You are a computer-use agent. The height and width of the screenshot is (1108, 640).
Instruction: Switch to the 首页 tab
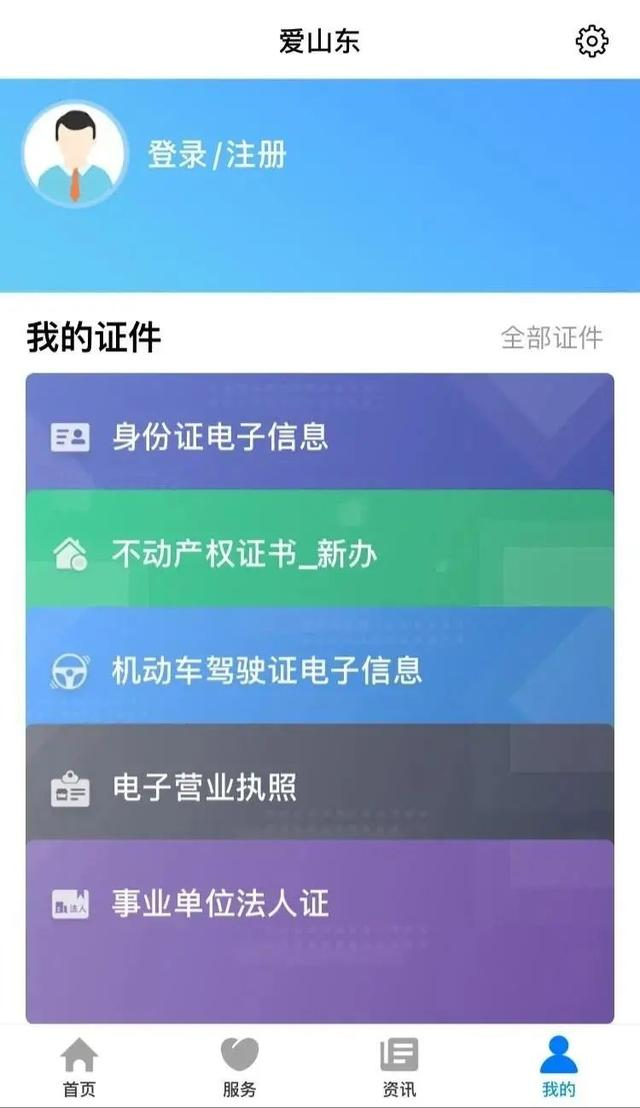coord(79,1067)
